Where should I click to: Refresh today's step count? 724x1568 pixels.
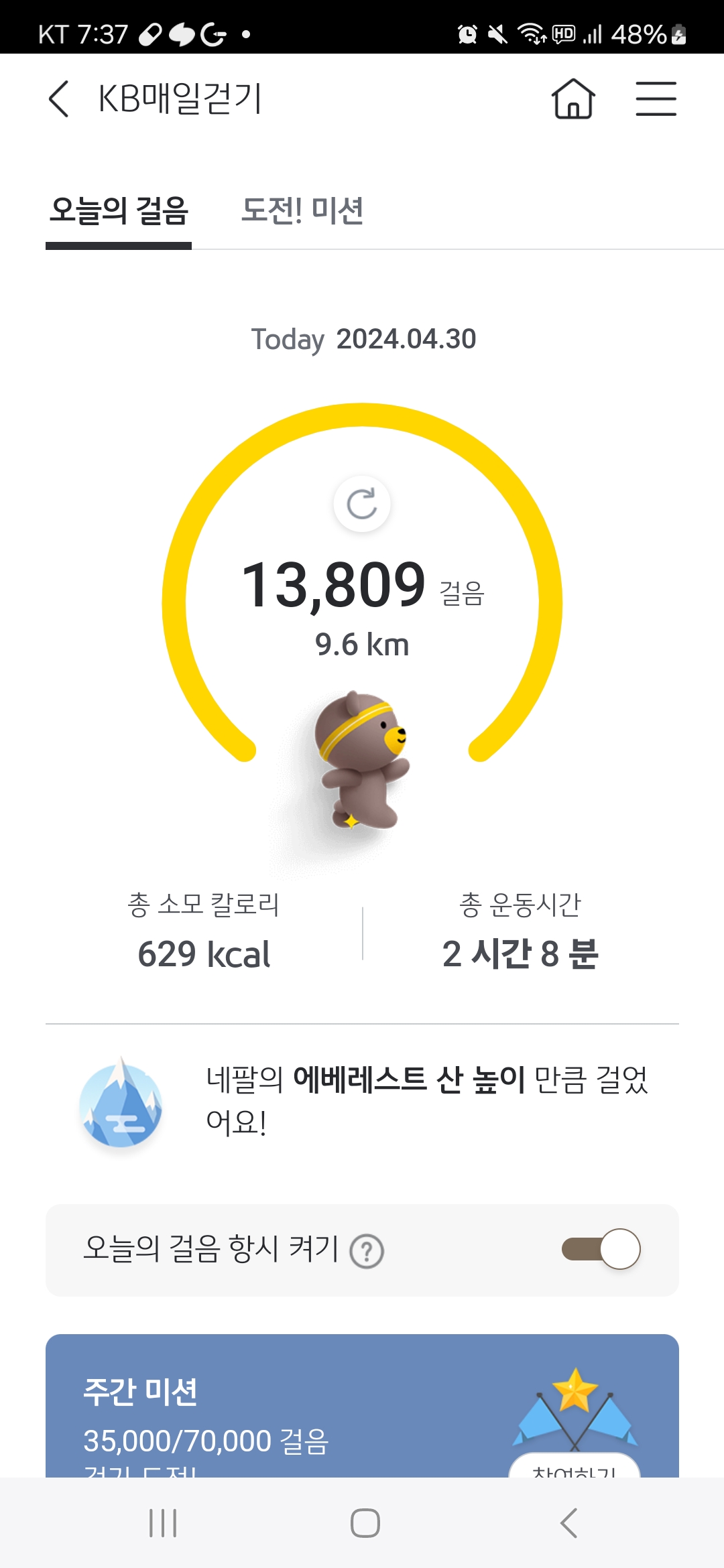click(x=362, y=504)
